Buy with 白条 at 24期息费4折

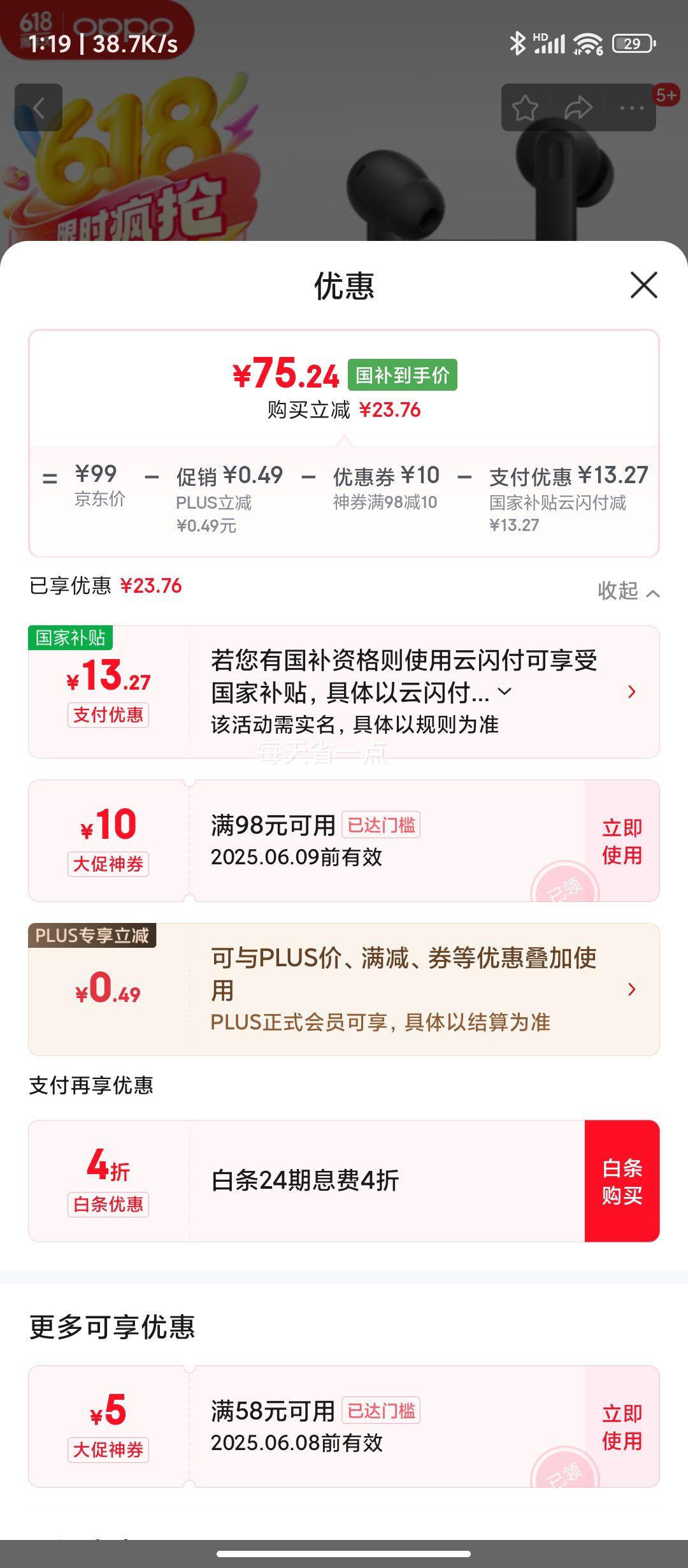tap(621, 1181)
